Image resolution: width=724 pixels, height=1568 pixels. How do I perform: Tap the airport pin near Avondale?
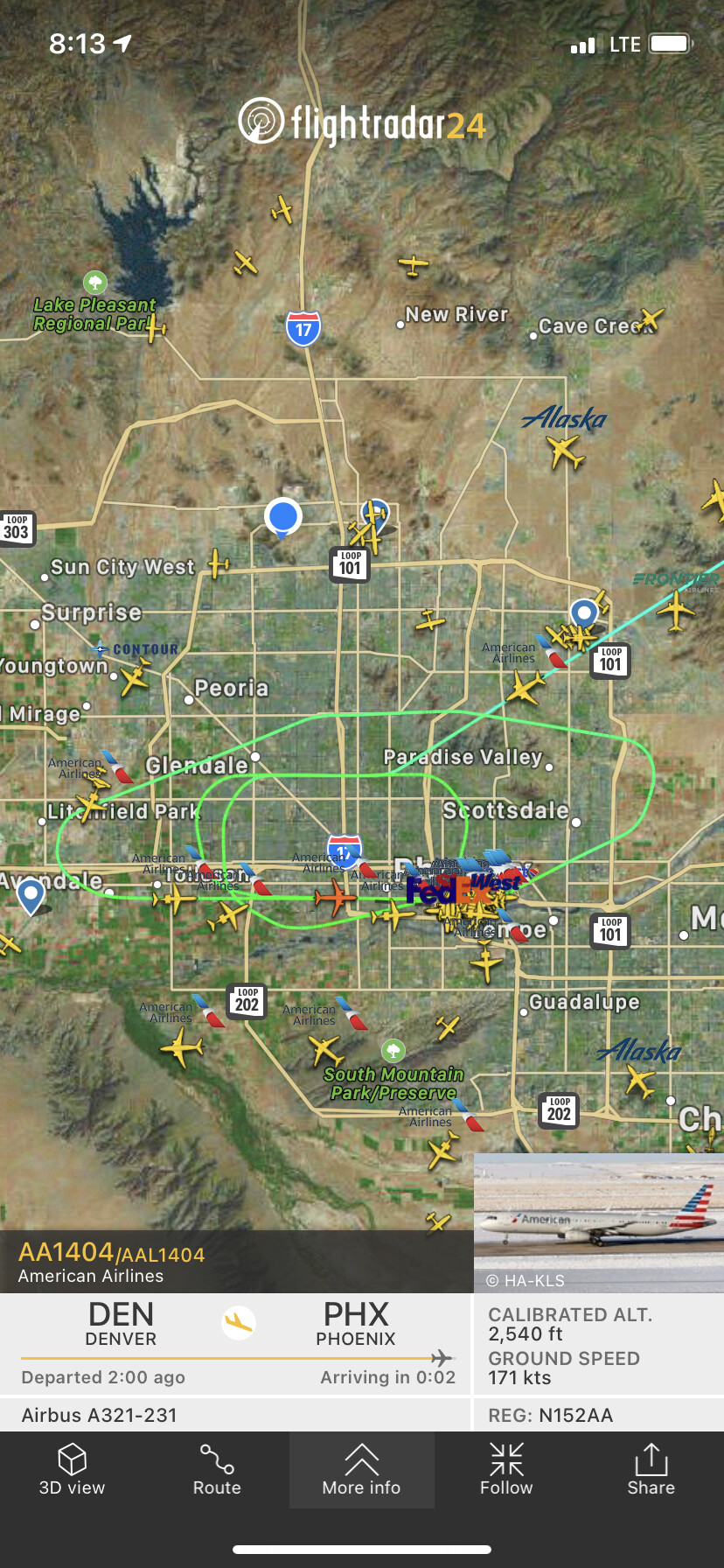coord(31,896)
